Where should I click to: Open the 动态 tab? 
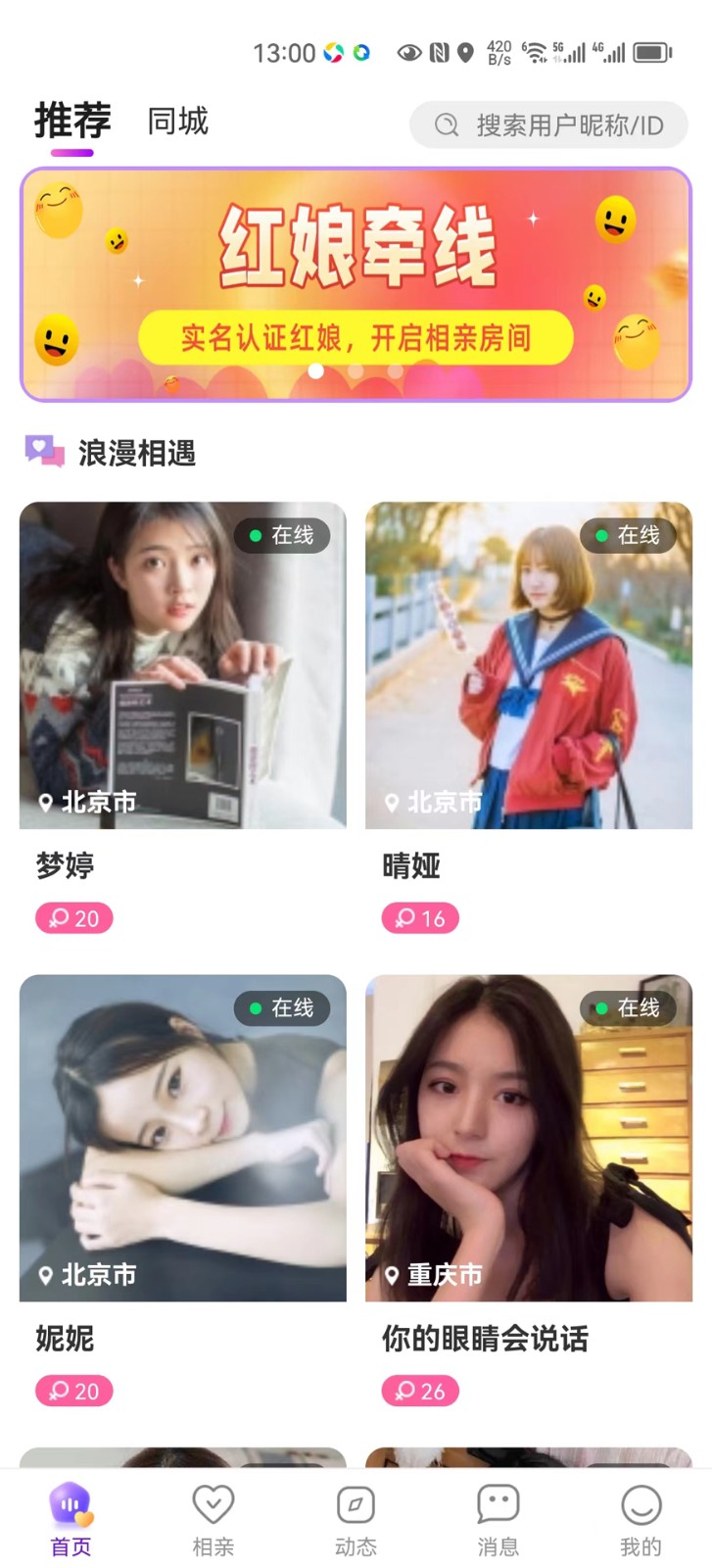click(356, 1519)
